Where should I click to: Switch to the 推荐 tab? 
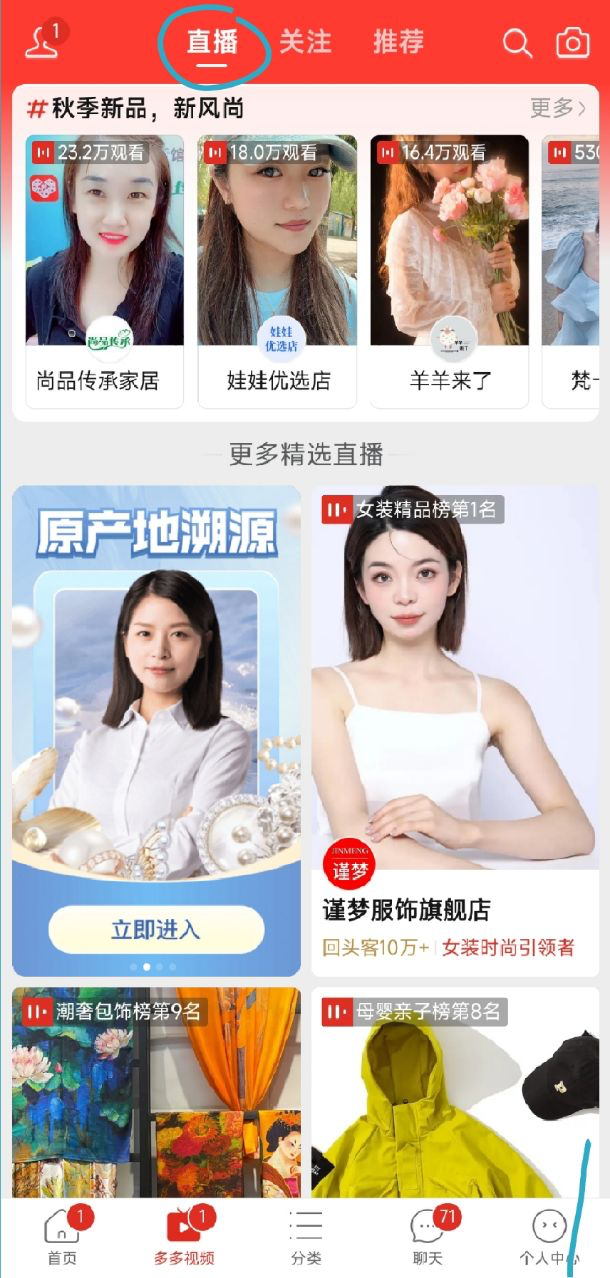coord(398,43)
